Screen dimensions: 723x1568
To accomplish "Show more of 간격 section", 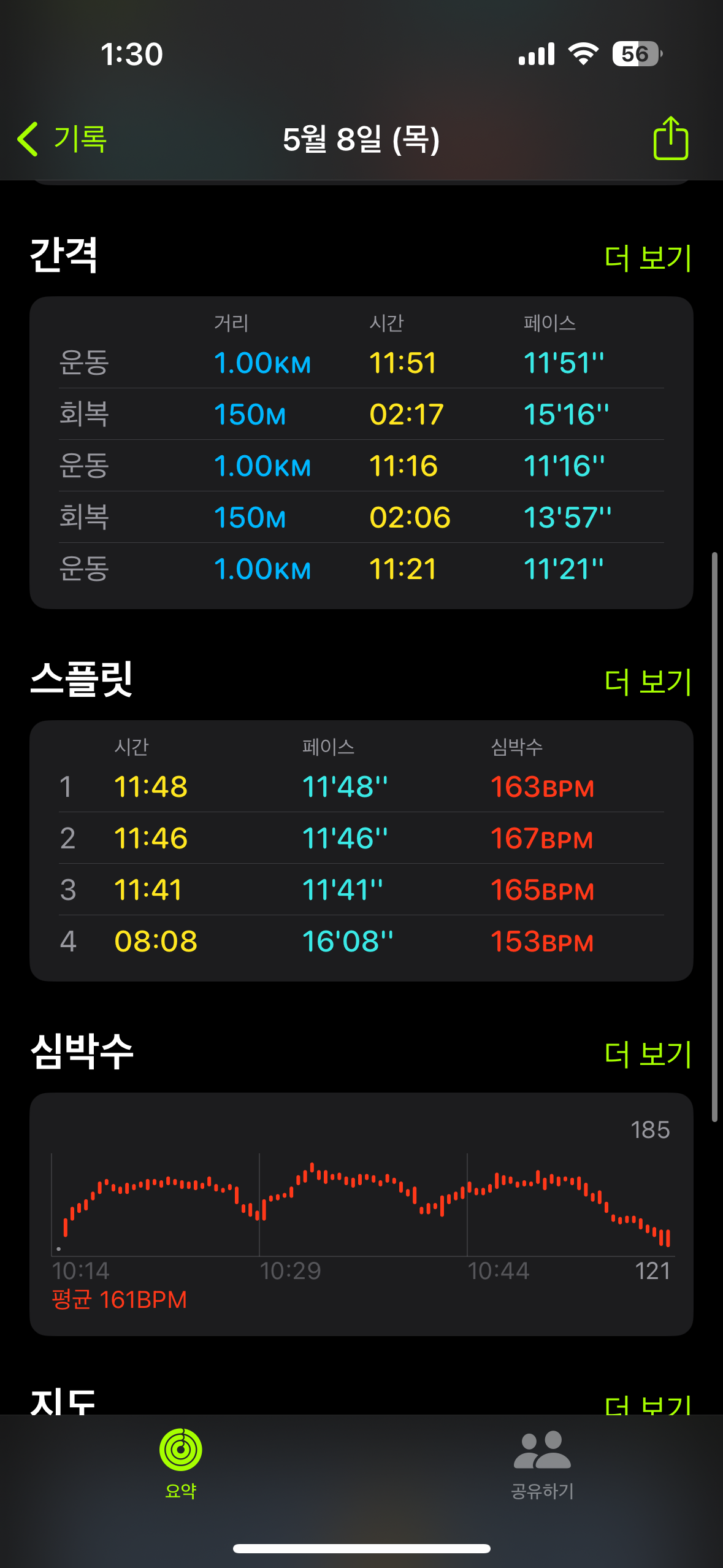I will (648, 258).
